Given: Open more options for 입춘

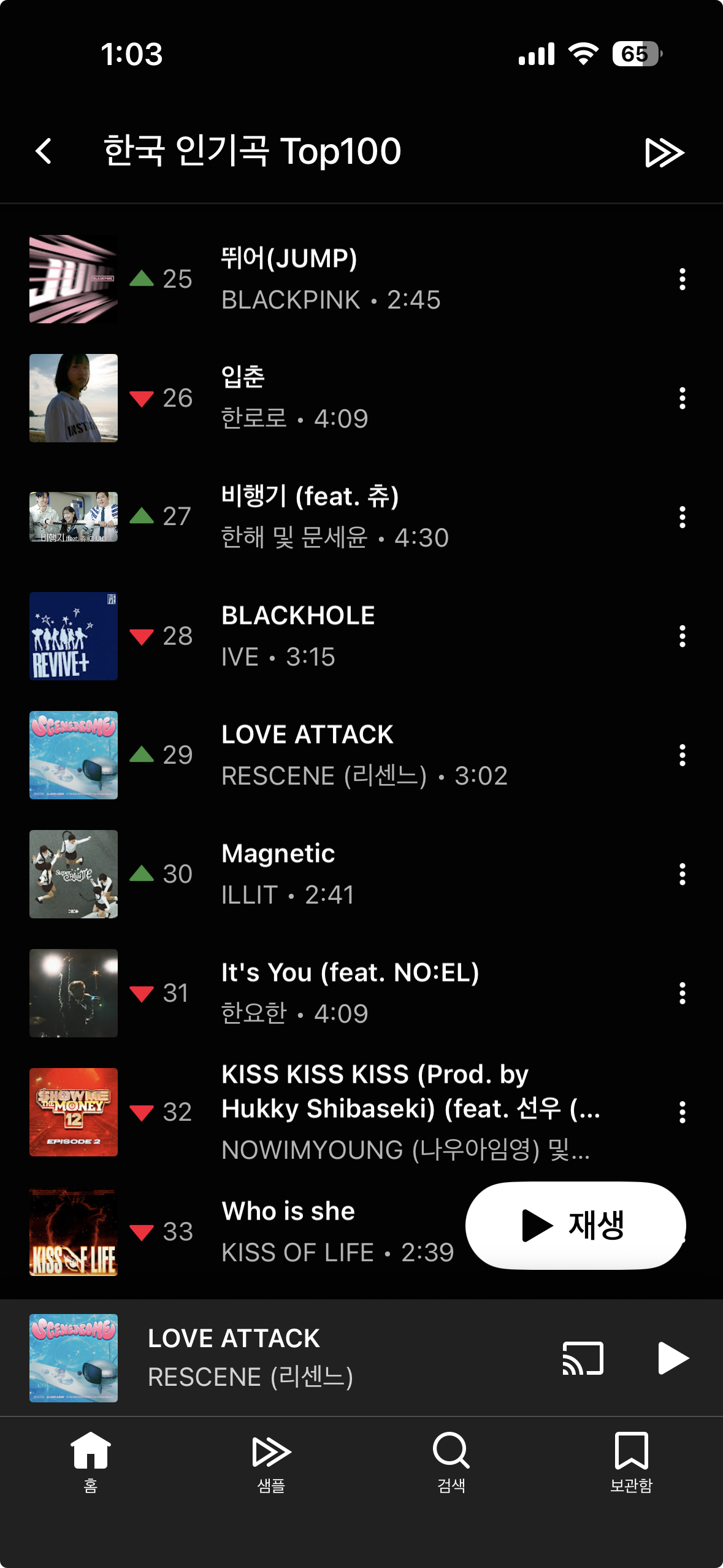Looking at the screenshot, I should [x=682, y=398].
